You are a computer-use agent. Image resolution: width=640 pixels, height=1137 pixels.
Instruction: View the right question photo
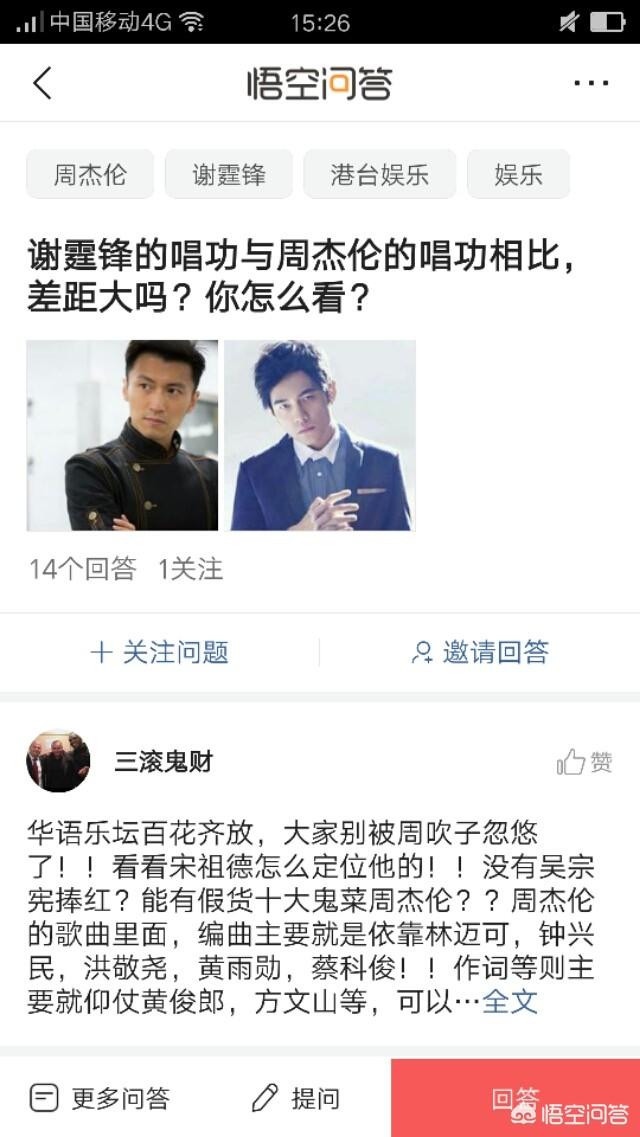[x=319, y=435]
